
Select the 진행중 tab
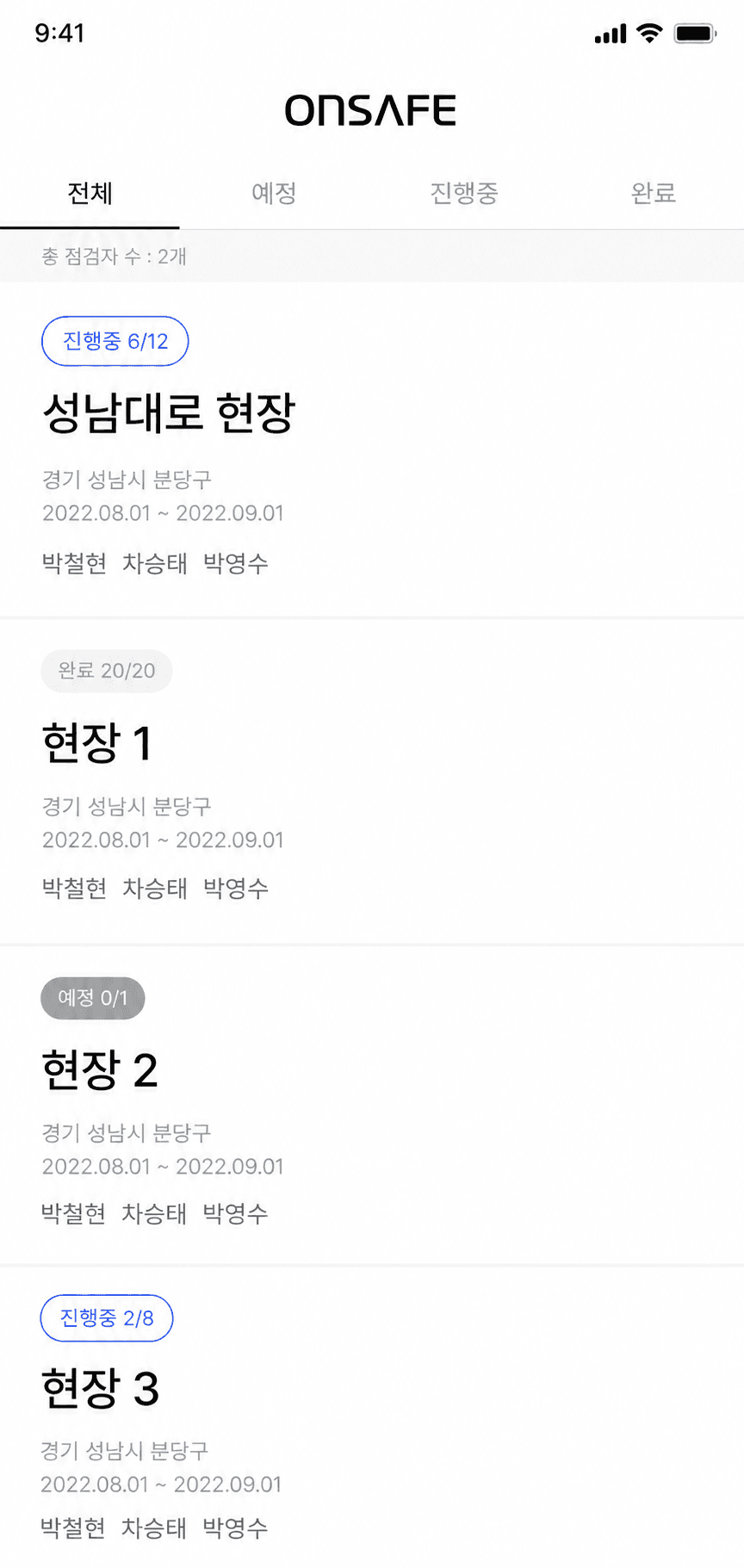pos(464,194)
